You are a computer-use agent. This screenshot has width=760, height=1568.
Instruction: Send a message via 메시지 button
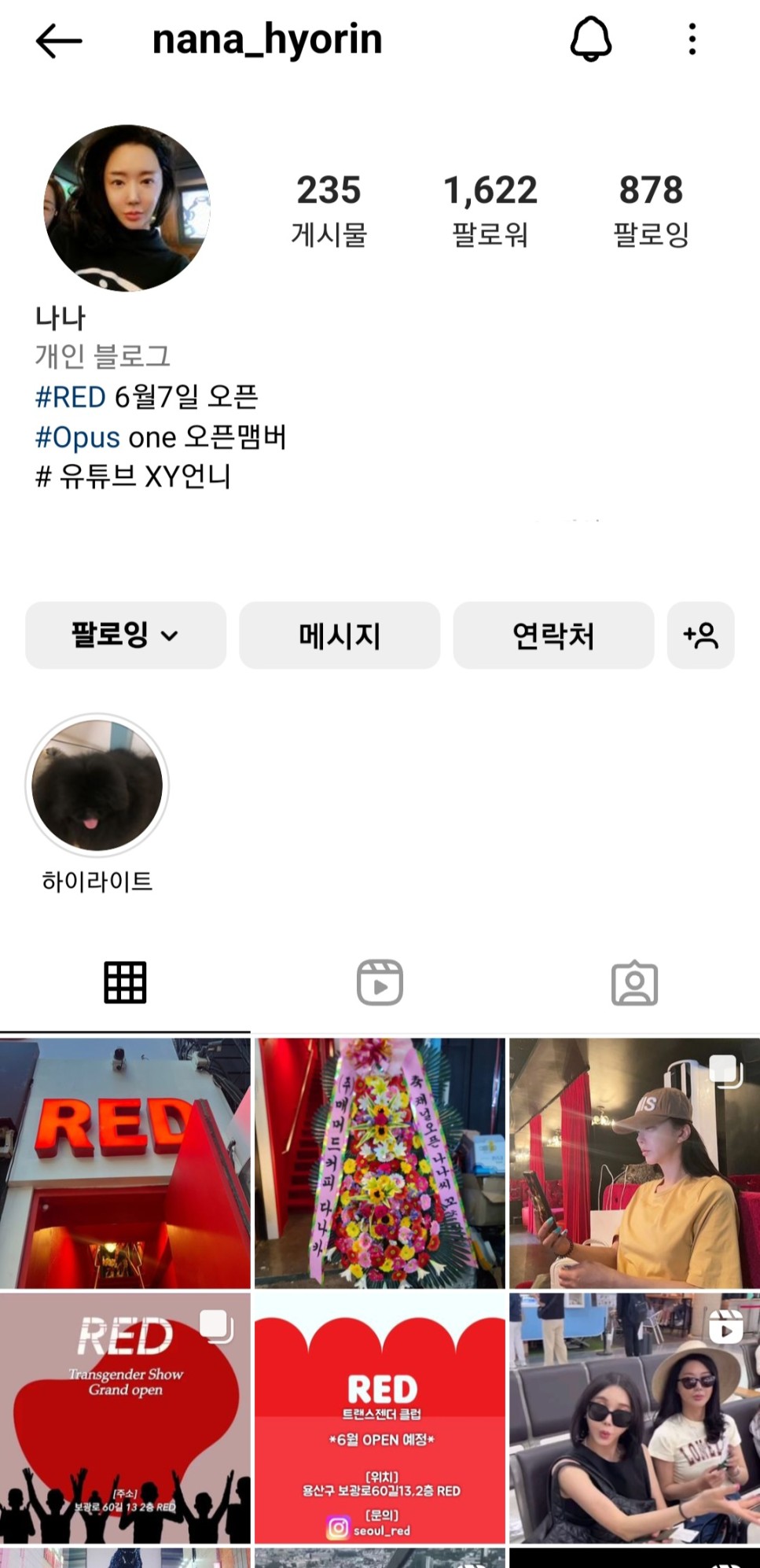point(340,635)
